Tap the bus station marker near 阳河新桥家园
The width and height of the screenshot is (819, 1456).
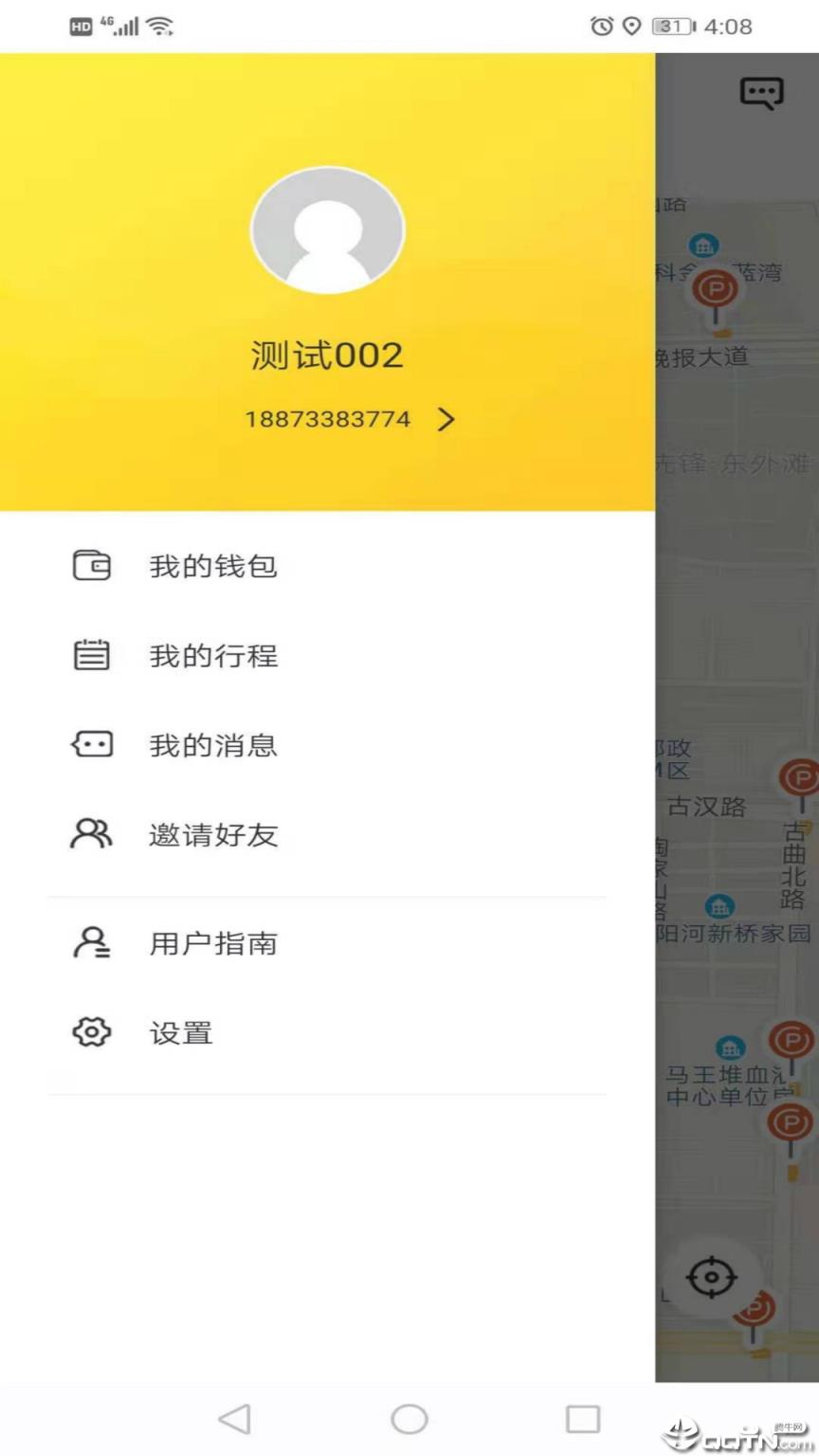tap(719, 907)
